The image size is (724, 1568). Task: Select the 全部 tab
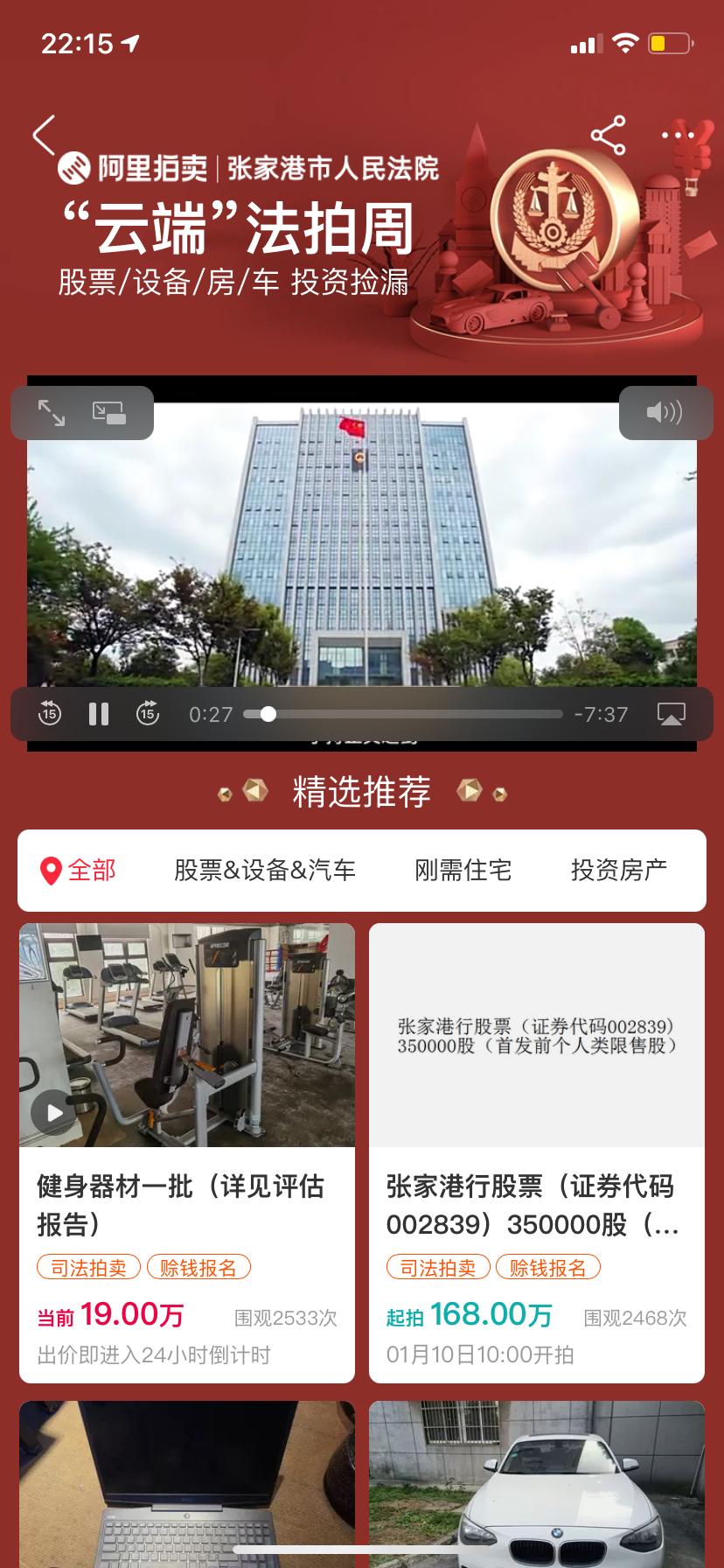pos(79,871)
